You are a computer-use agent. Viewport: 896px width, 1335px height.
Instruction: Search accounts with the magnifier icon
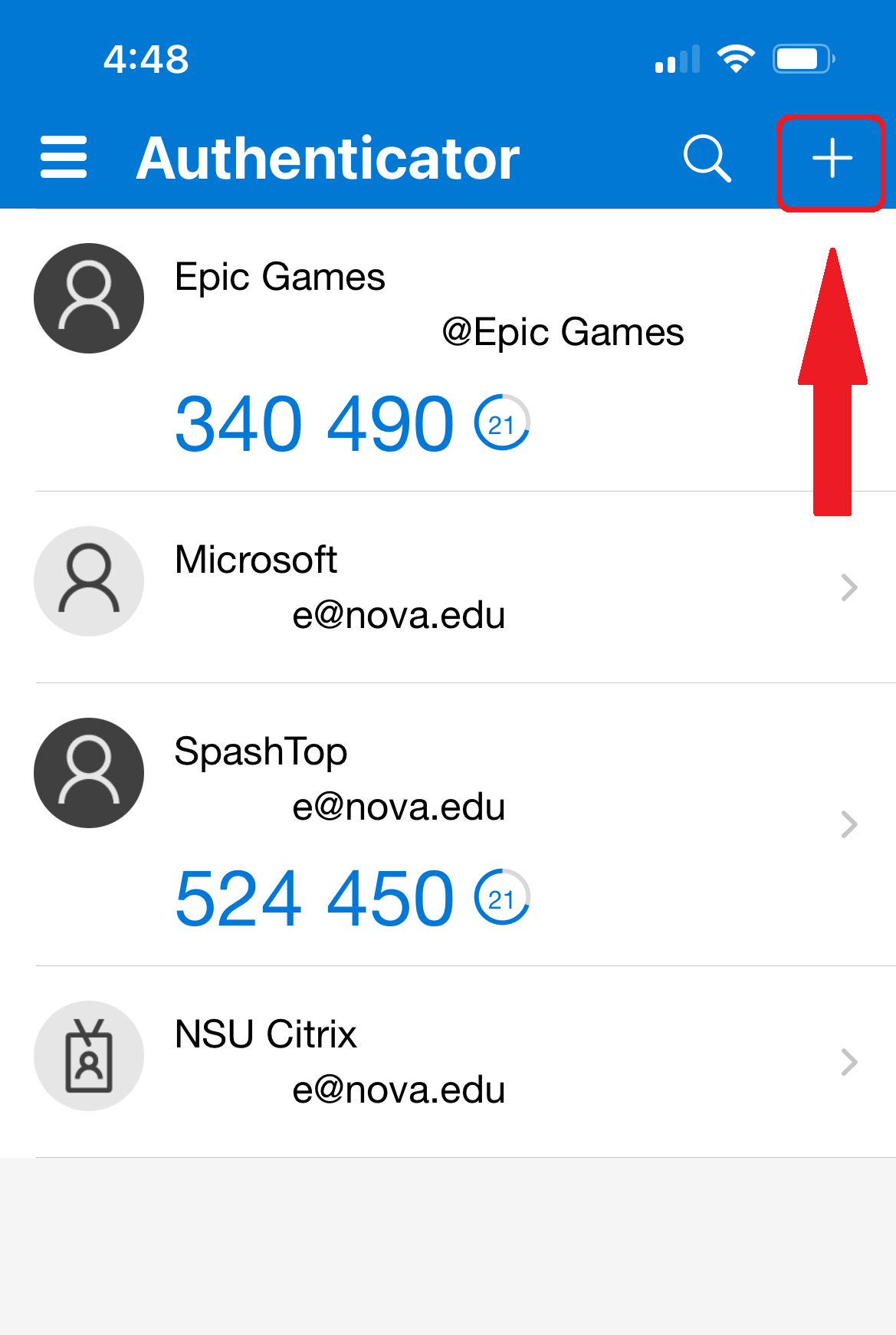coord(707,159)
